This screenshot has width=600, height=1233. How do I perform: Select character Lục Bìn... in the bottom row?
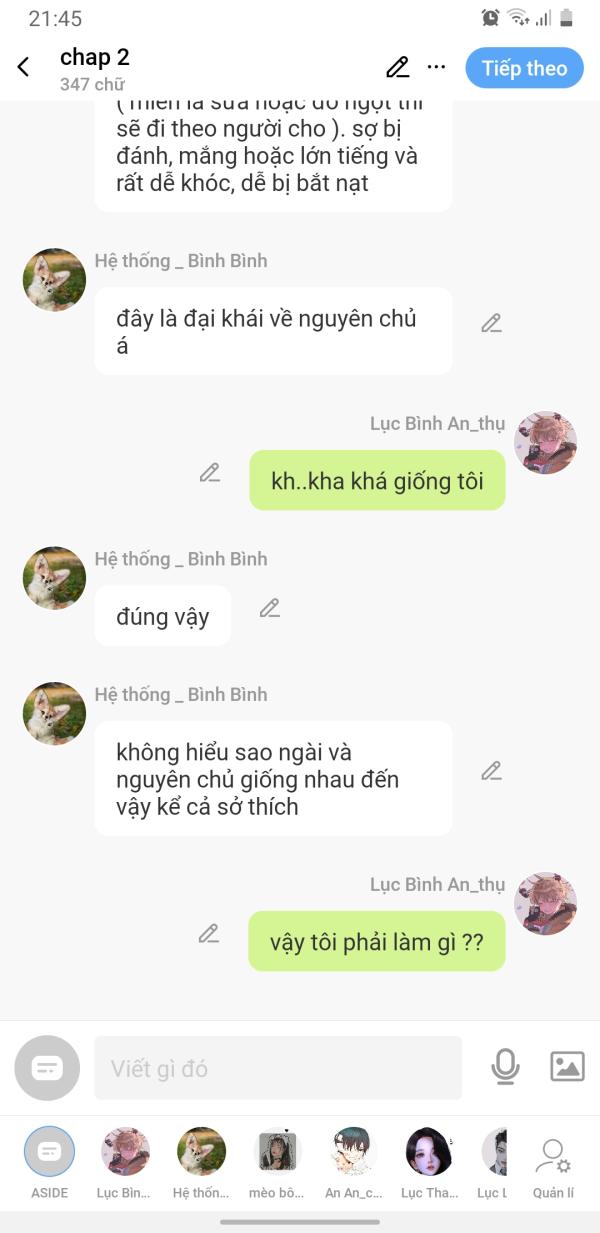point(126,1163)
